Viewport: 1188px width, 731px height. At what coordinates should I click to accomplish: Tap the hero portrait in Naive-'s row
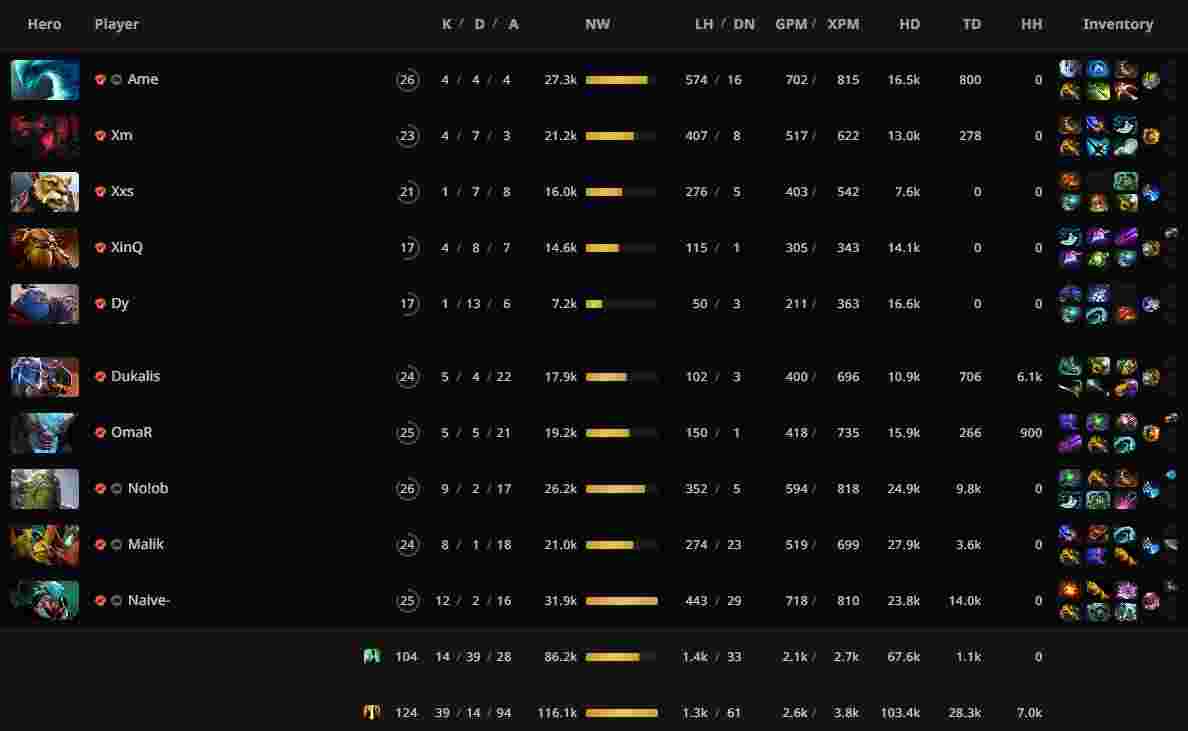click(x=45, y=601)
